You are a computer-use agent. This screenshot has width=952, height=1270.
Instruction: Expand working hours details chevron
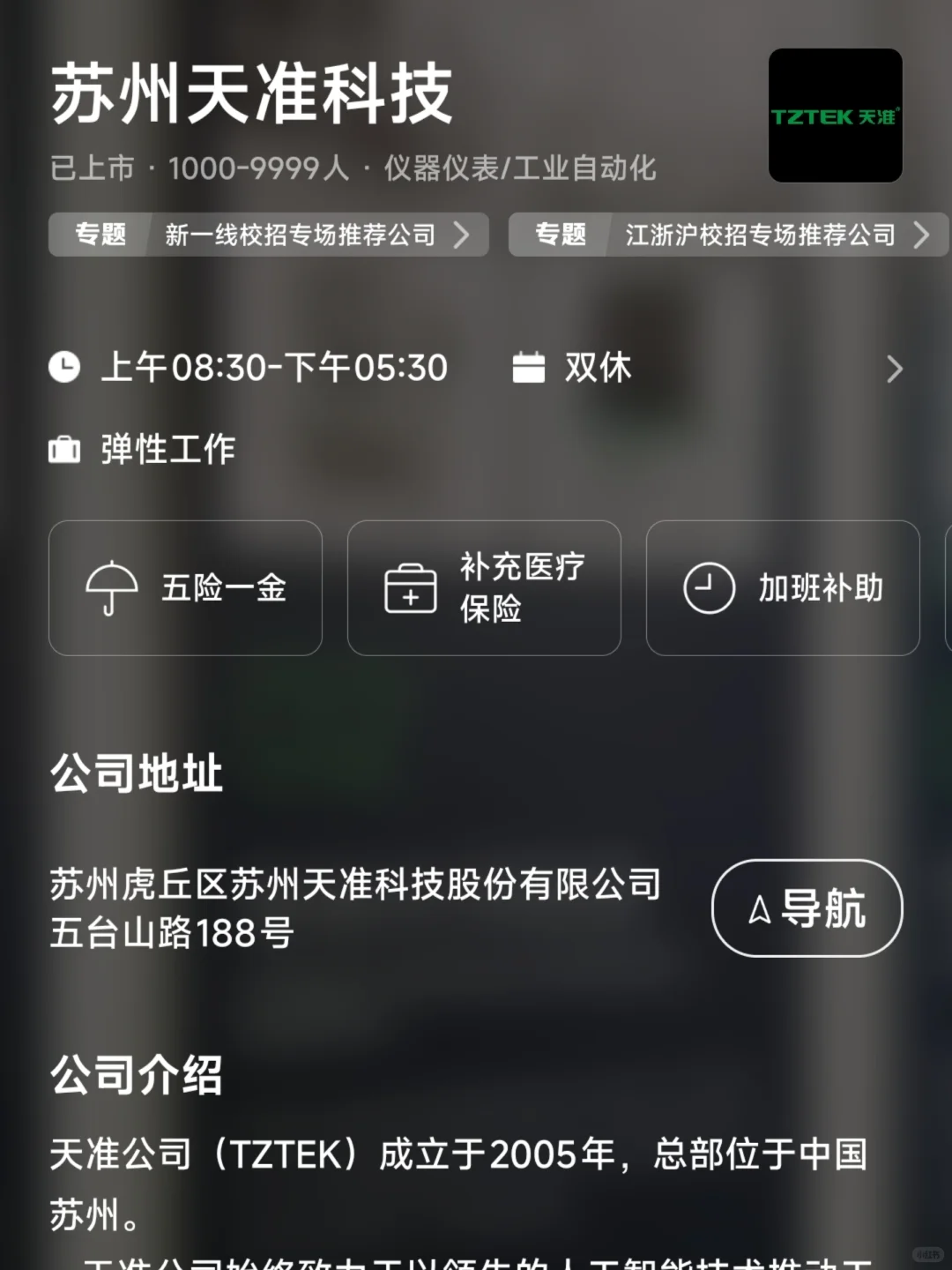tap(894, 369)
